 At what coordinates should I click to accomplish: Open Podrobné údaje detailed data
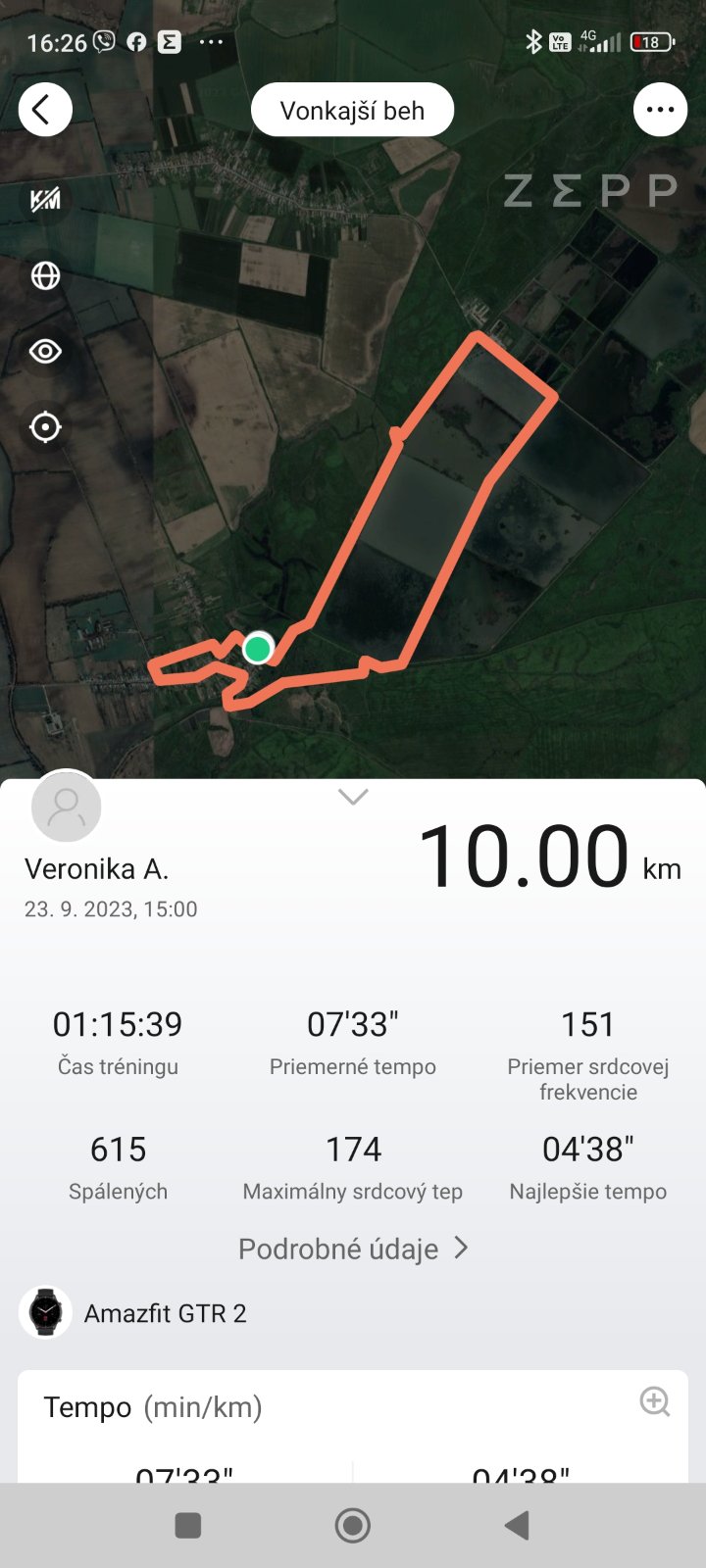point(353,1249)
